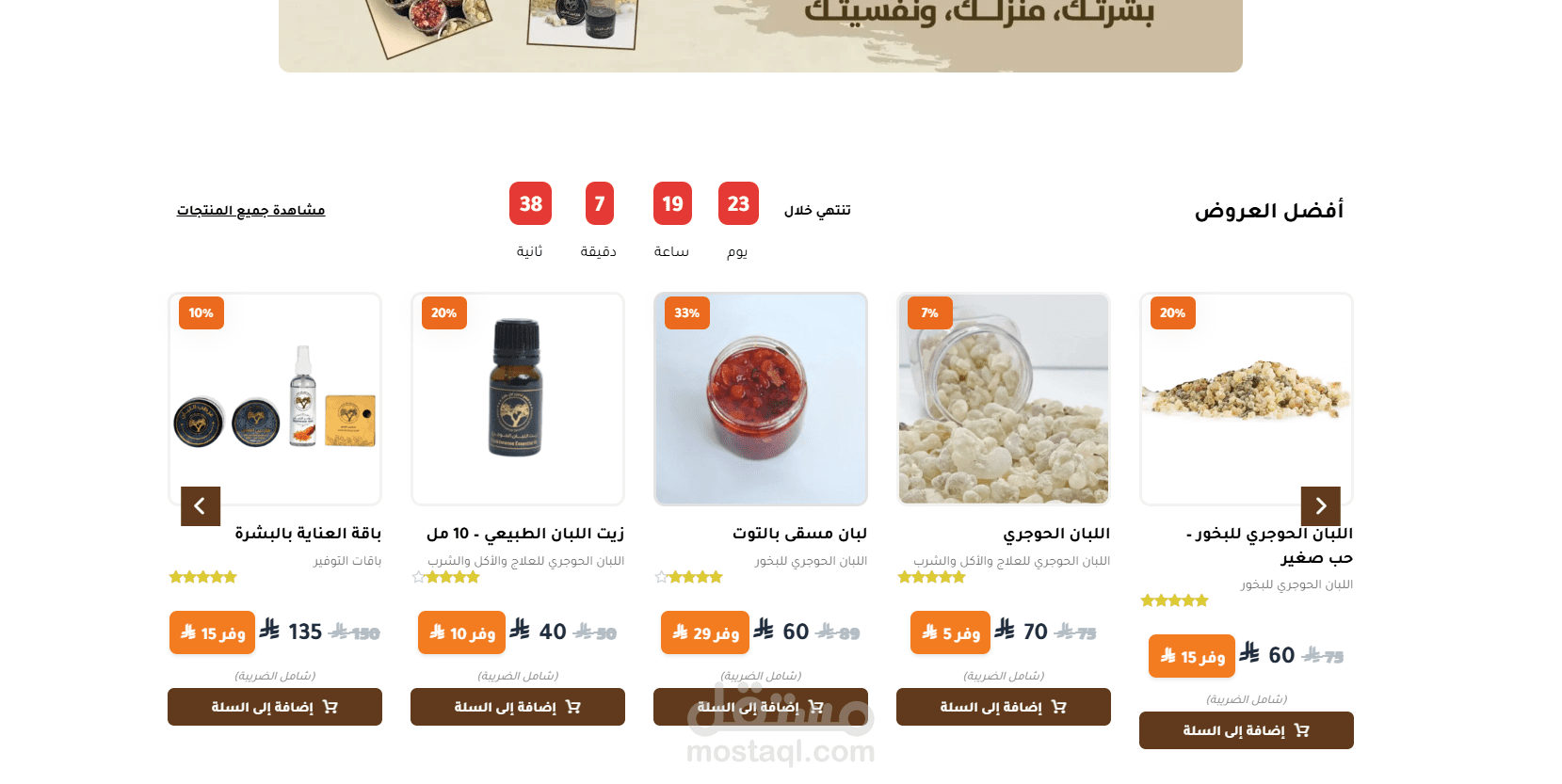The width and height of the screenshot is (1562, 784).
Task: Open the مشاهدة جميع المنتجات link
Action: pyautogui.click(x=250, y=210)
